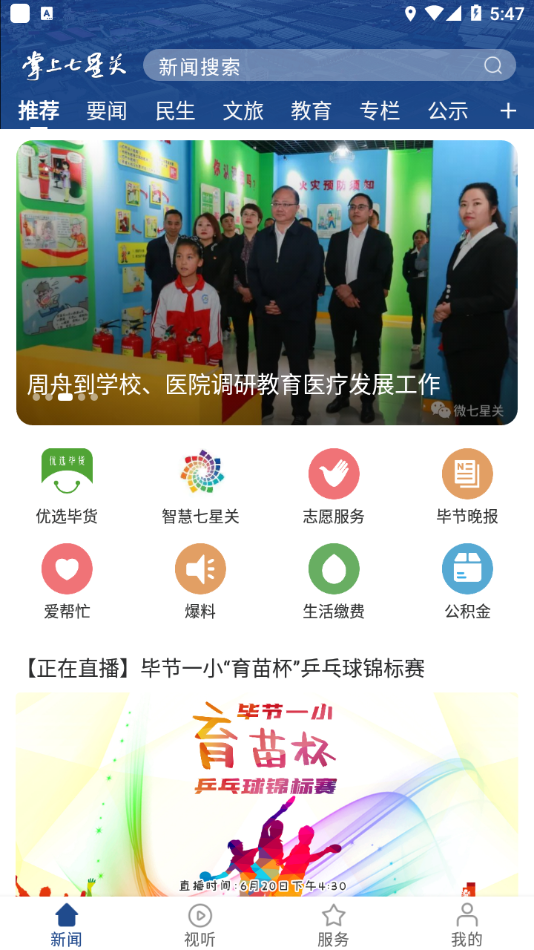Open the plus icon to add channels
534x950 pixels.
click(x=508, y=111)
